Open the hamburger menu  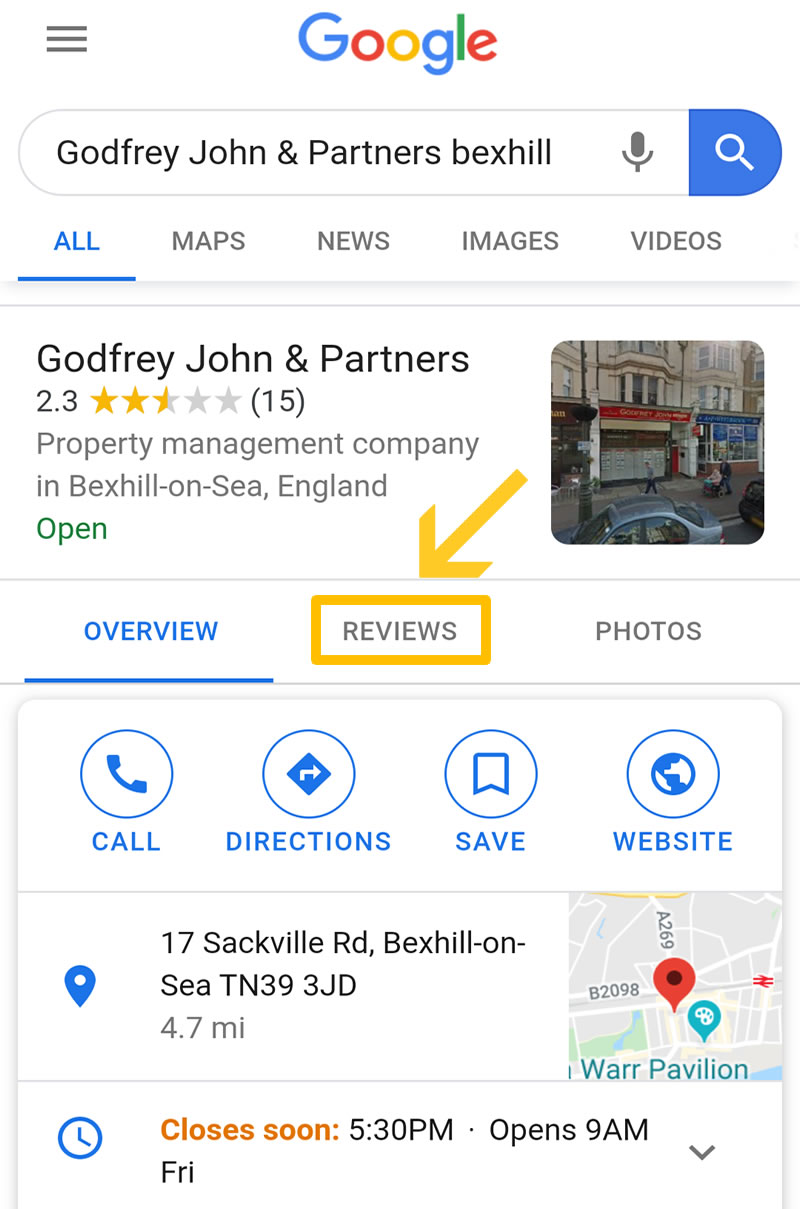tap(67, 40)
